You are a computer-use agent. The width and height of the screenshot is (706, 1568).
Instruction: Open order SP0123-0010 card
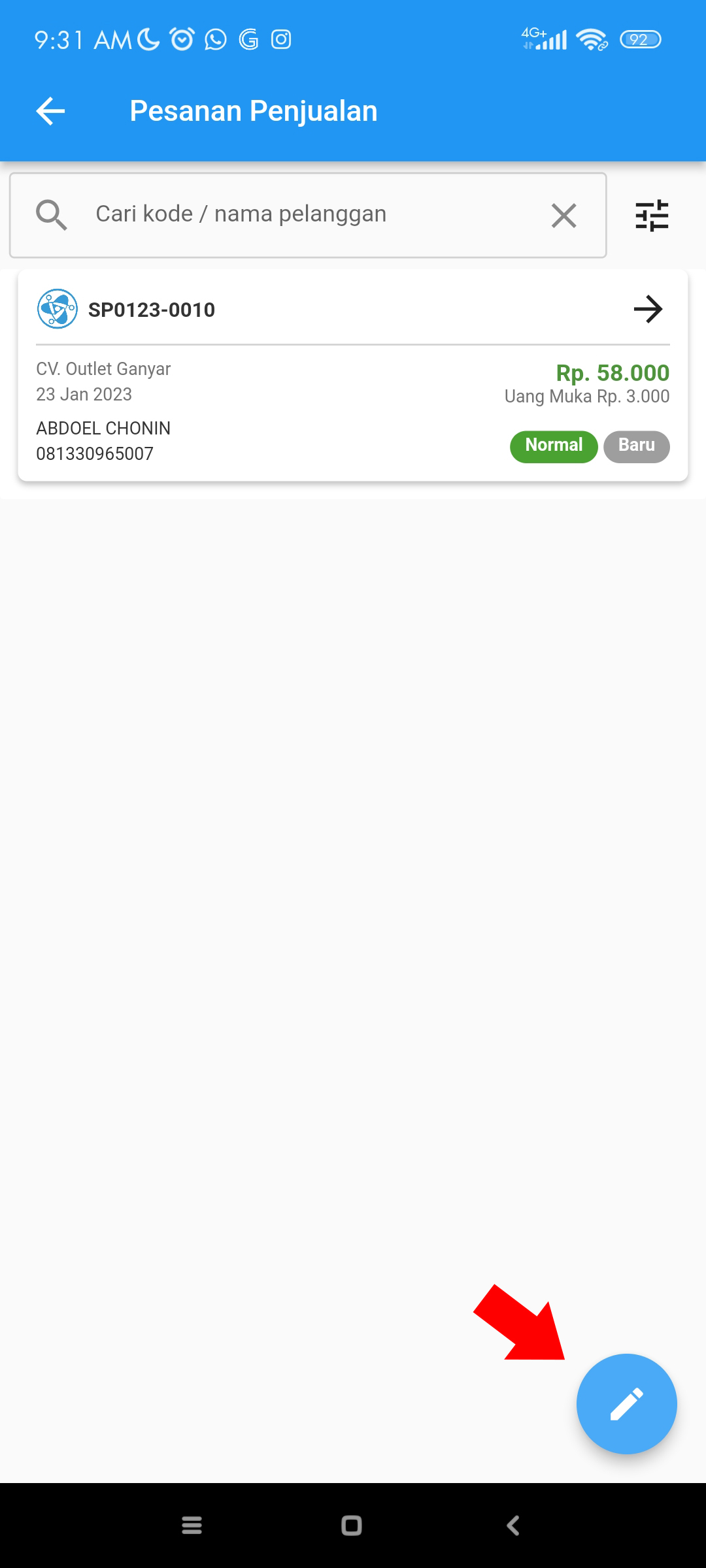tap(353, 376)
